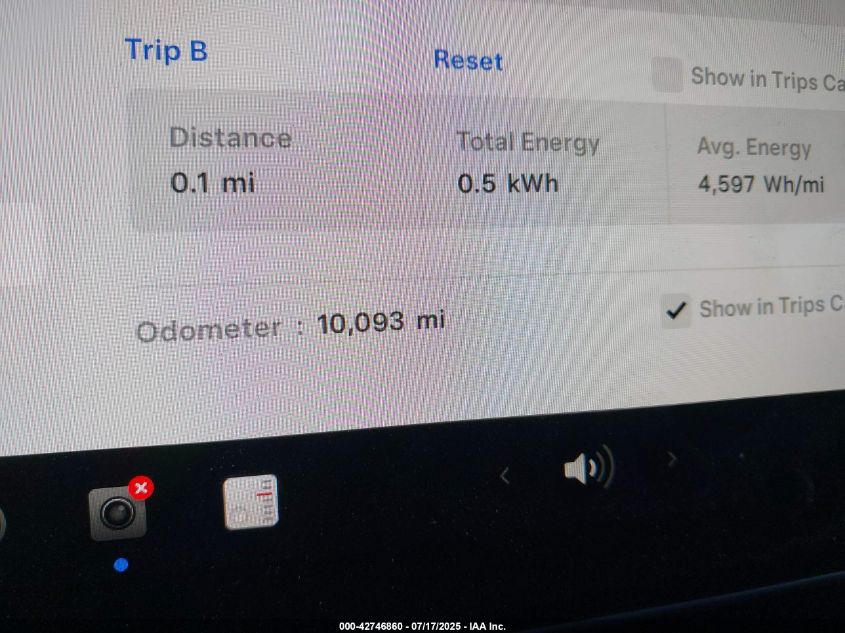Lower volume with the left chevron
845x633 pixels.
(505, 477)
